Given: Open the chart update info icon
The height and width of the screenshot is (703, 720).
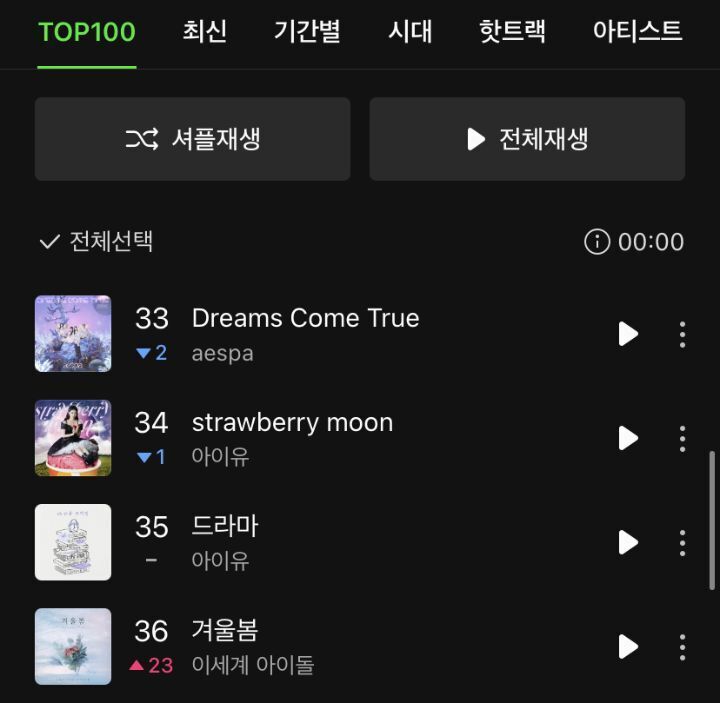Looking at the screenshot, I should point(597,242).
